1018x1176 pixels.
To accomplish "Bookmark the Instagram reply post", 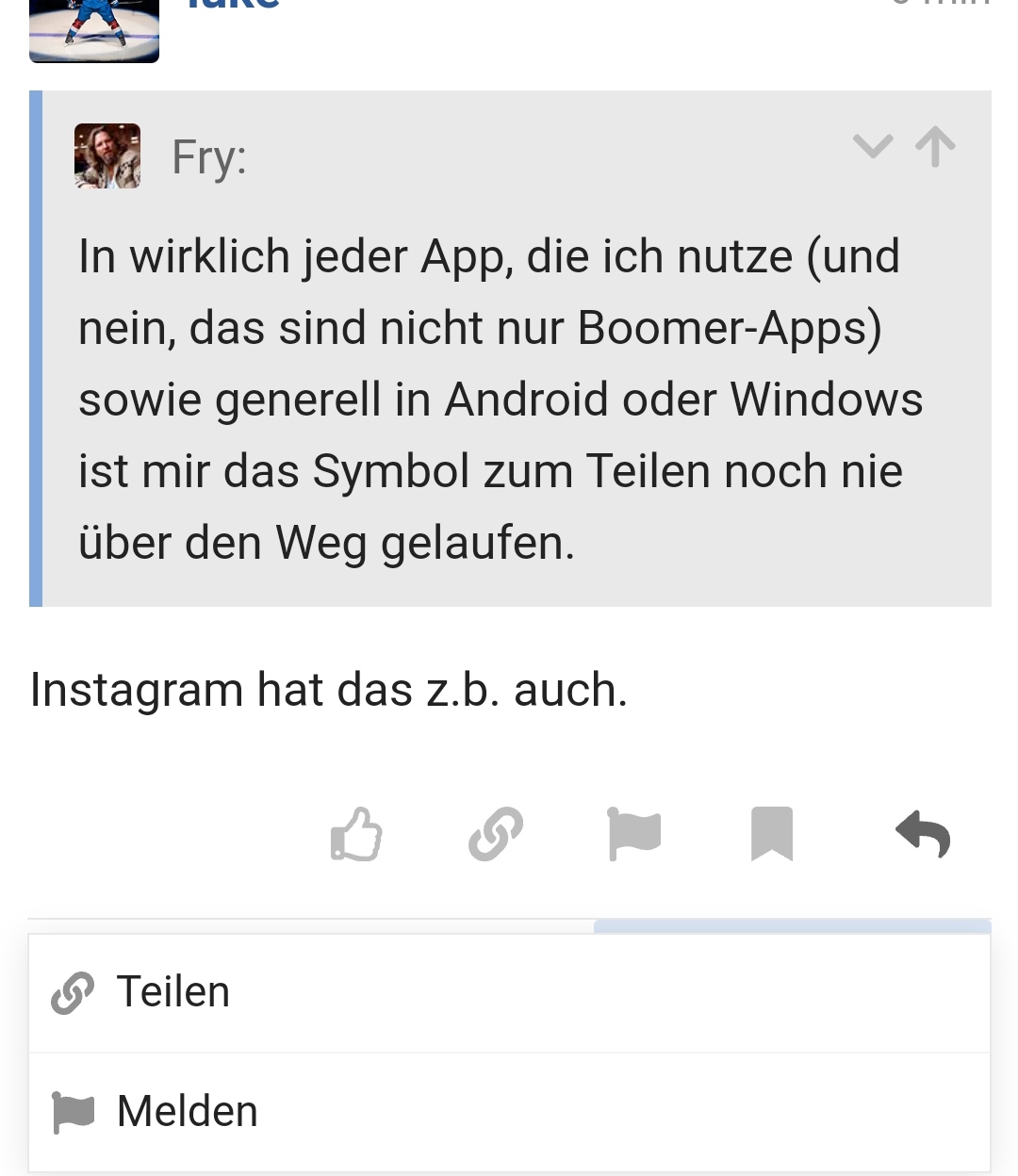I will (771, 834).
